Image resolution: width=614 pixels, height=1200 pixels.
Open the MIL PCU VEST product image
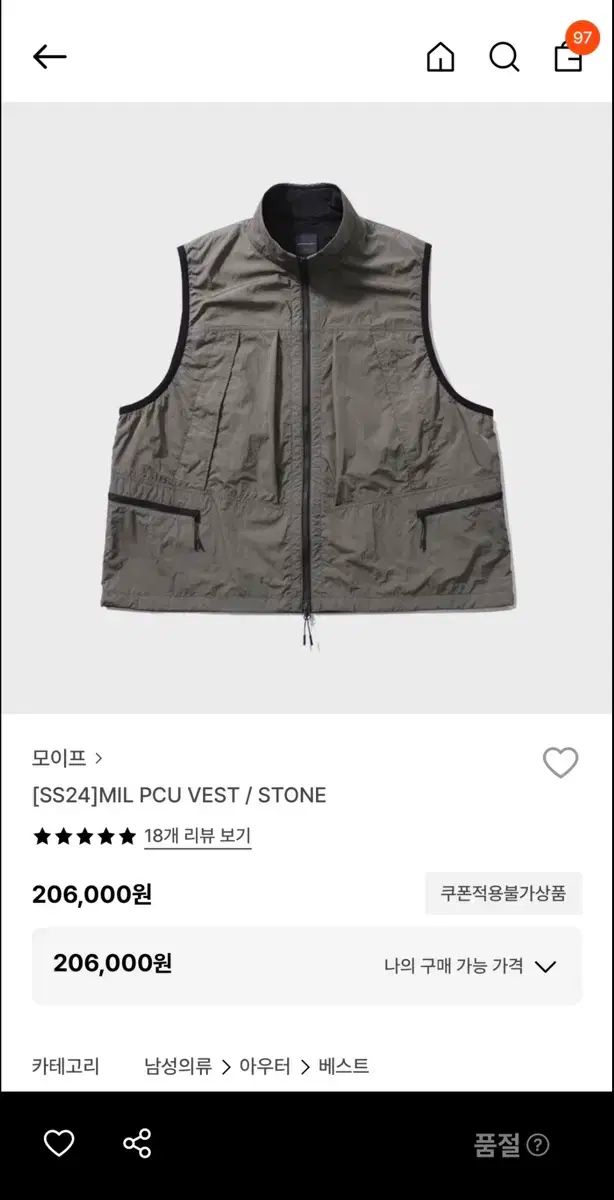point(307,410)
